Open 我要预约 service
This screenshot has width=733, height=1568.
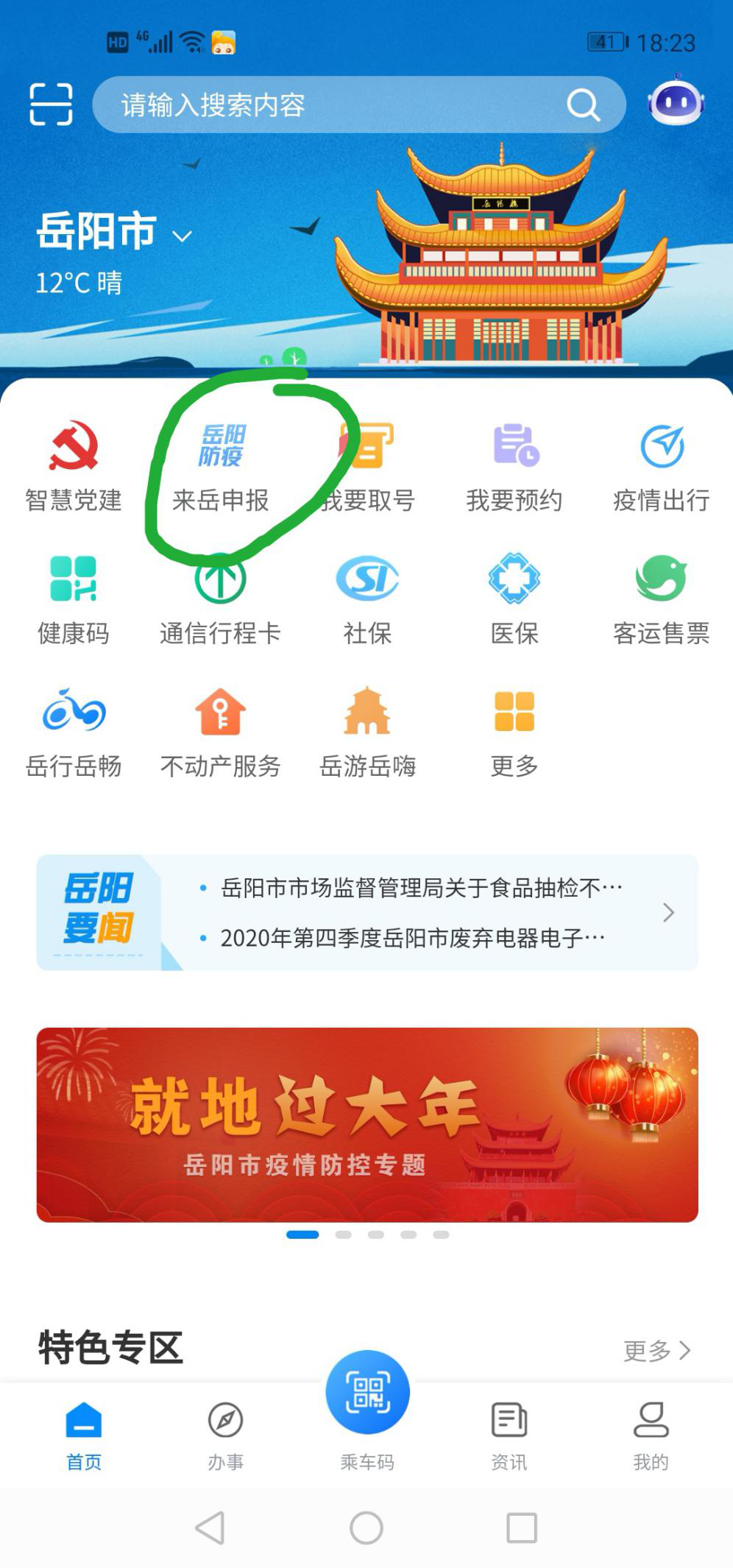(x=514, y=465)
